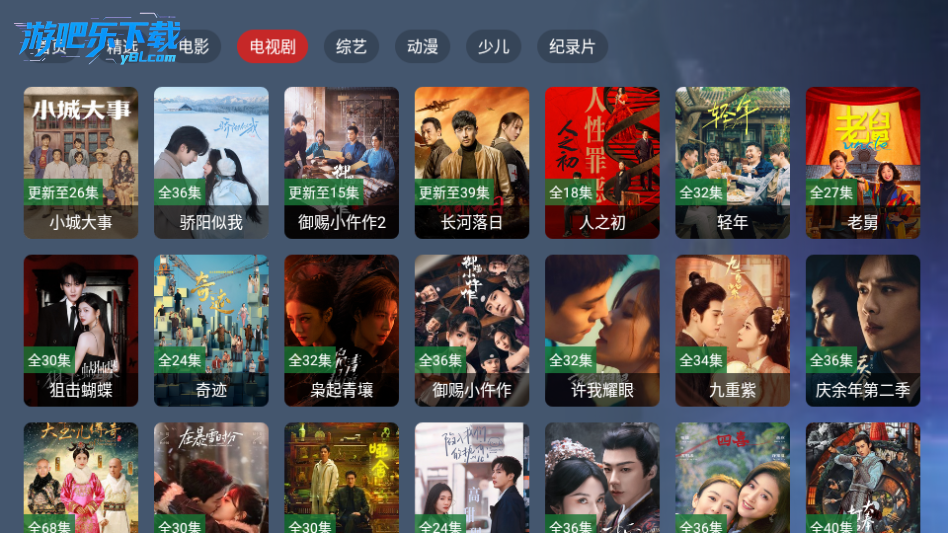948x533 pixels.
Task: View 御赐小仵作2 details
Action: coord(341,162)
